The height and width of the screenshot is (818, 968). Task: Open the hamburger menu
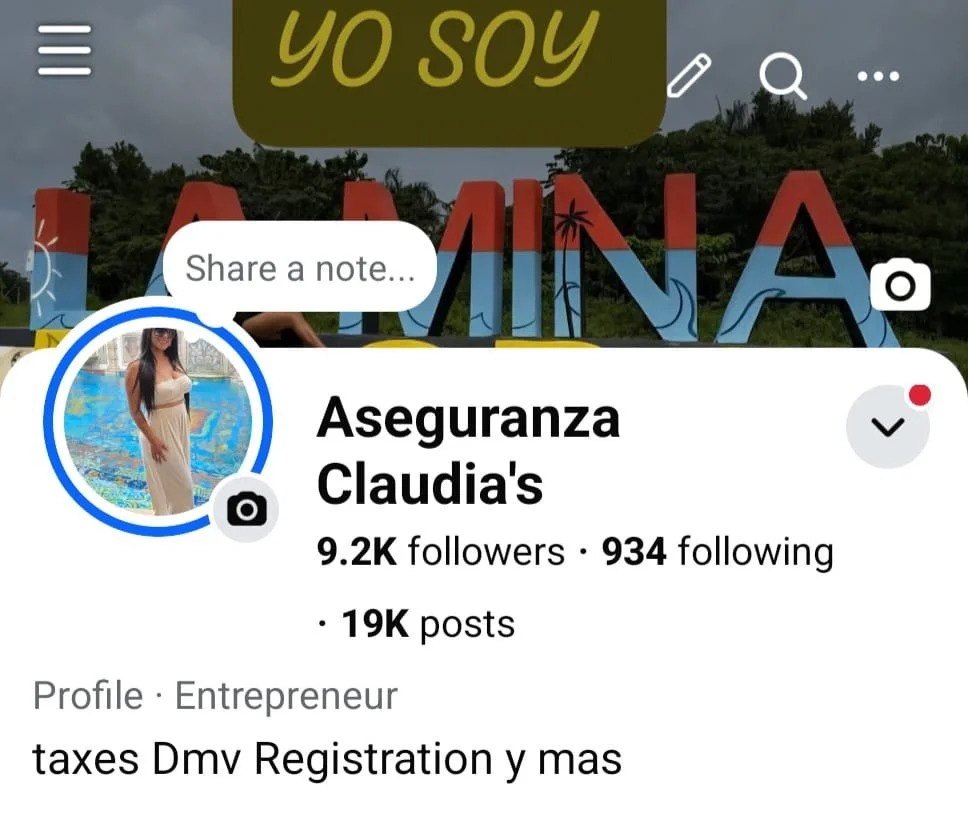point(65,51)
